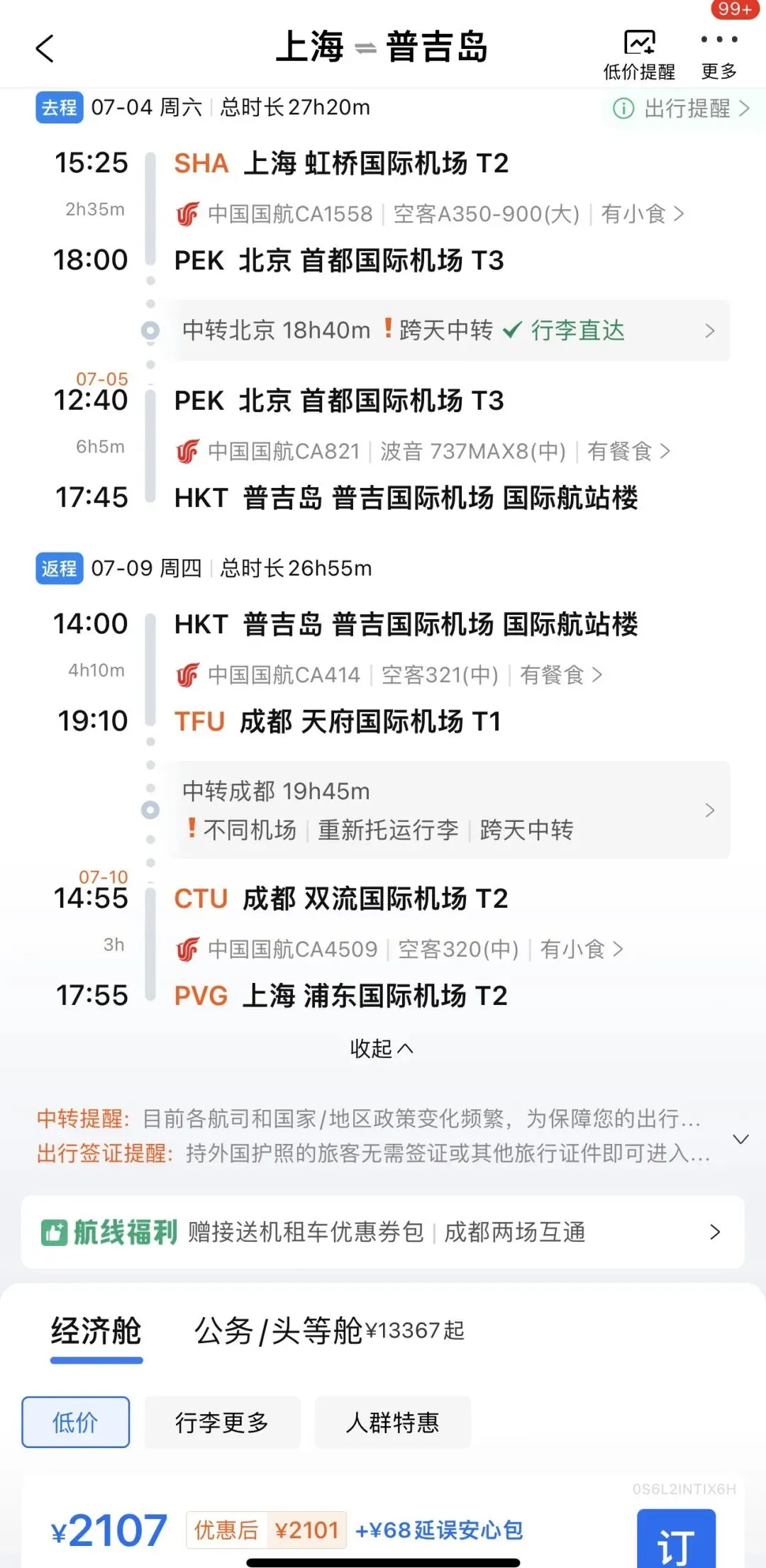Switch to 公务/头等舱 tab
This screenshot has width=766, height=1568.
pos(329,1331)
